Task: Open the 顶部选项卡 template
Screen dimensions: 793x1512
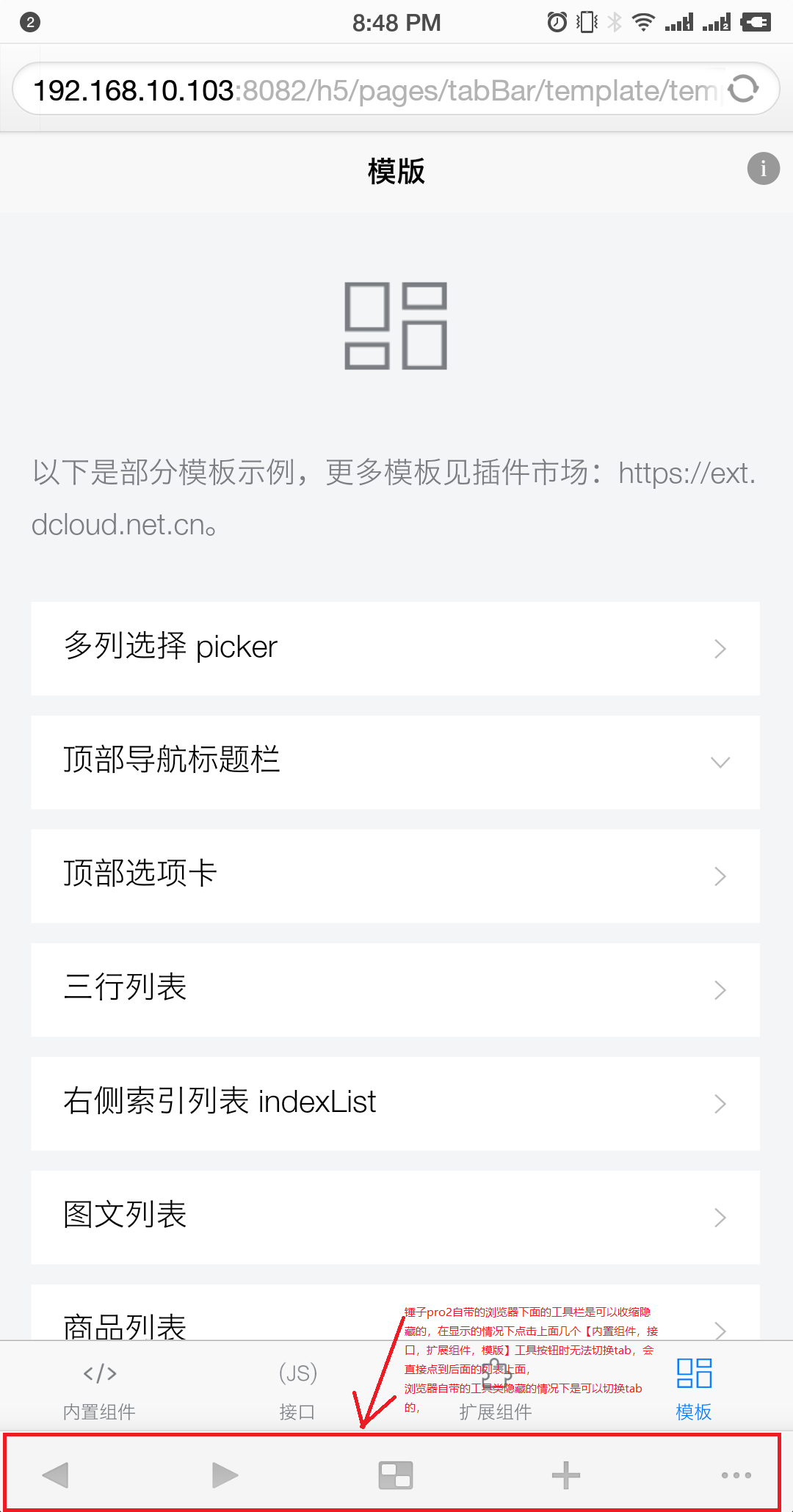Action: coord(395,876)
